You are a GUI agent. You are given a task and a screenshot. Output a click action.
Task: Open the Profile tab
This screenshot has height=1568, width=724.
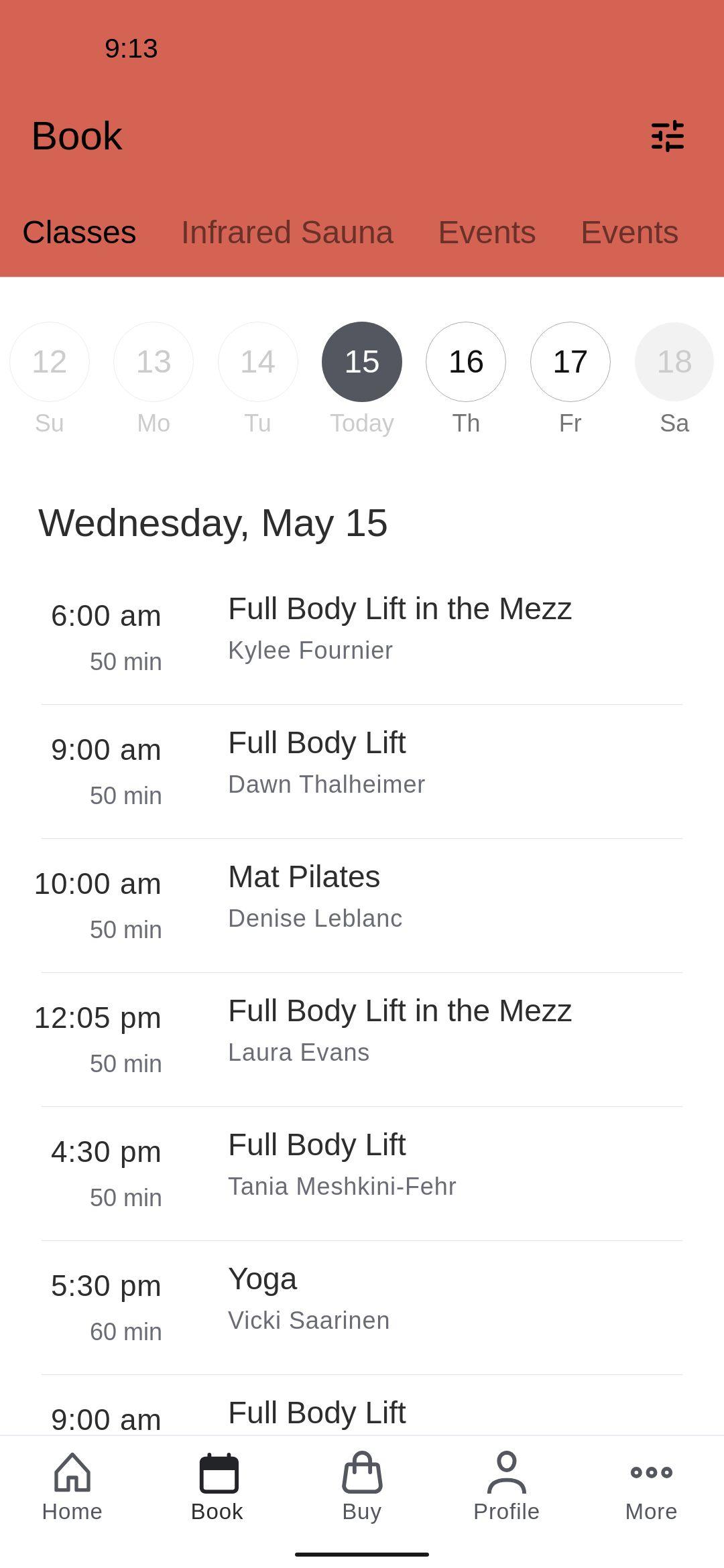(507, 1487)
